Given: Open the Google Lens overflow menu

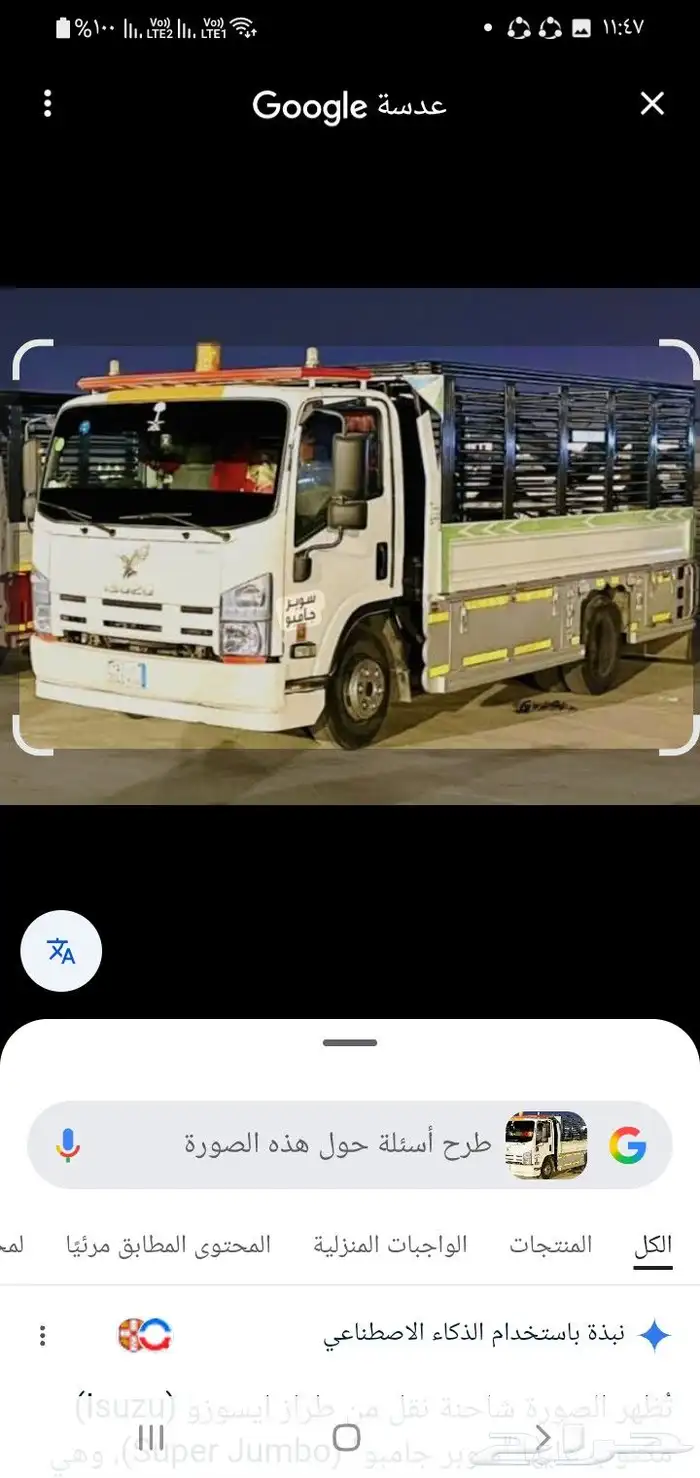Looking at the screenshot, I should coord(47,104).
